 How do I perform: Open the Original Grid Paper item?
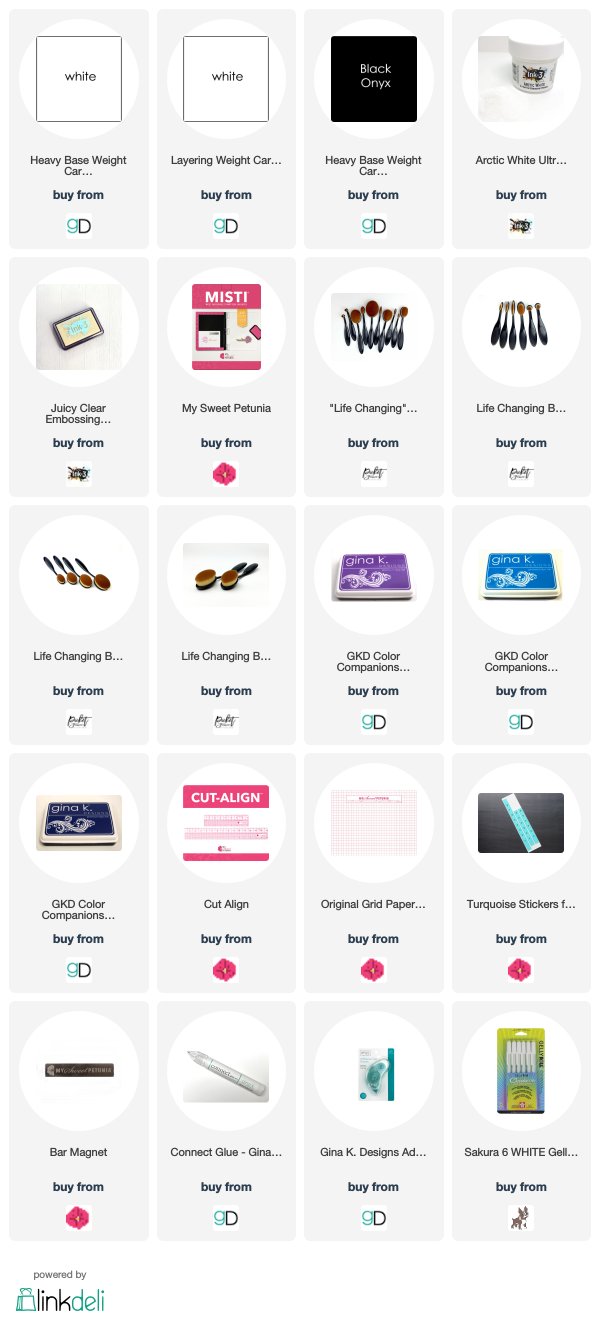pos(373,873)
